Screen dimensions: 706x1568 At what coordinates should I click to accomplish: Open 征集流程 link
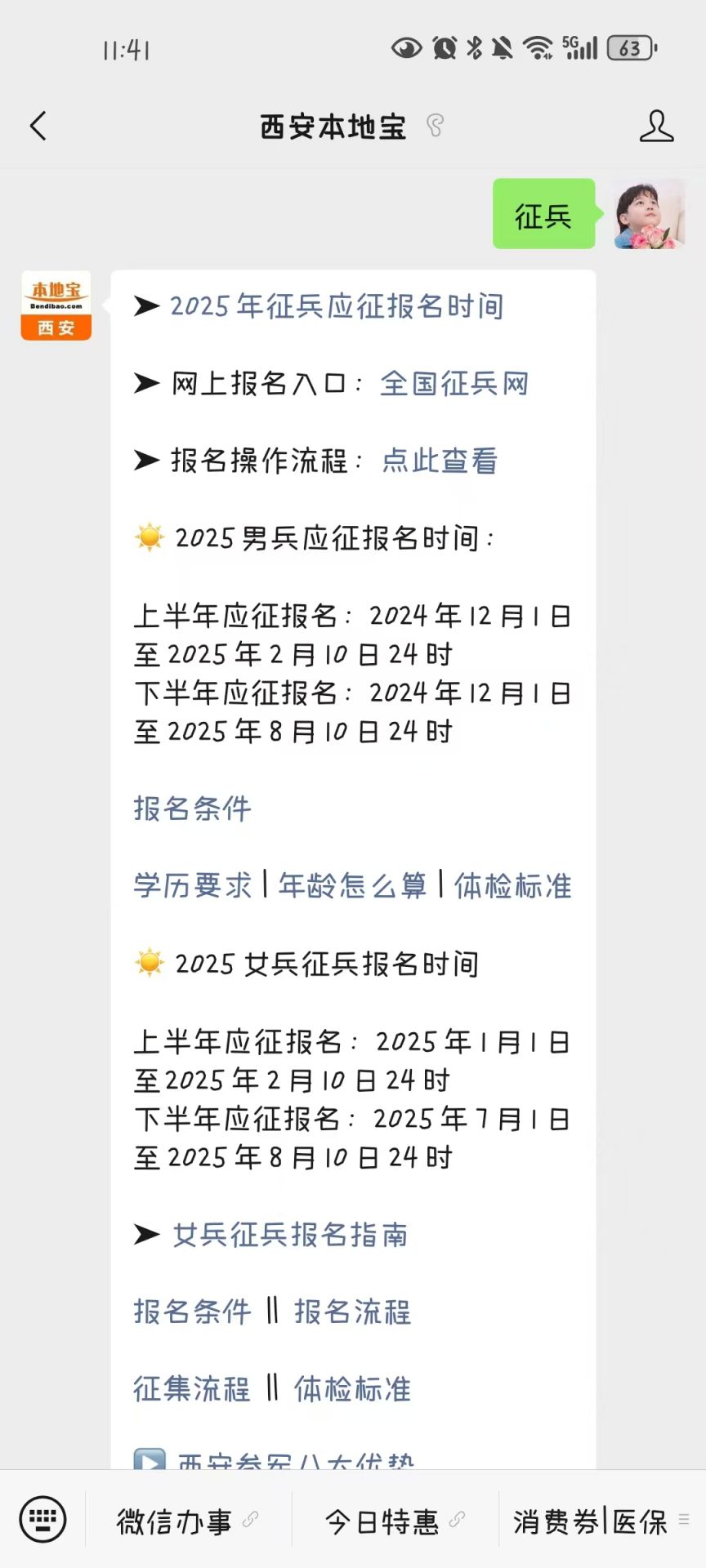[x=192, y=1388]
